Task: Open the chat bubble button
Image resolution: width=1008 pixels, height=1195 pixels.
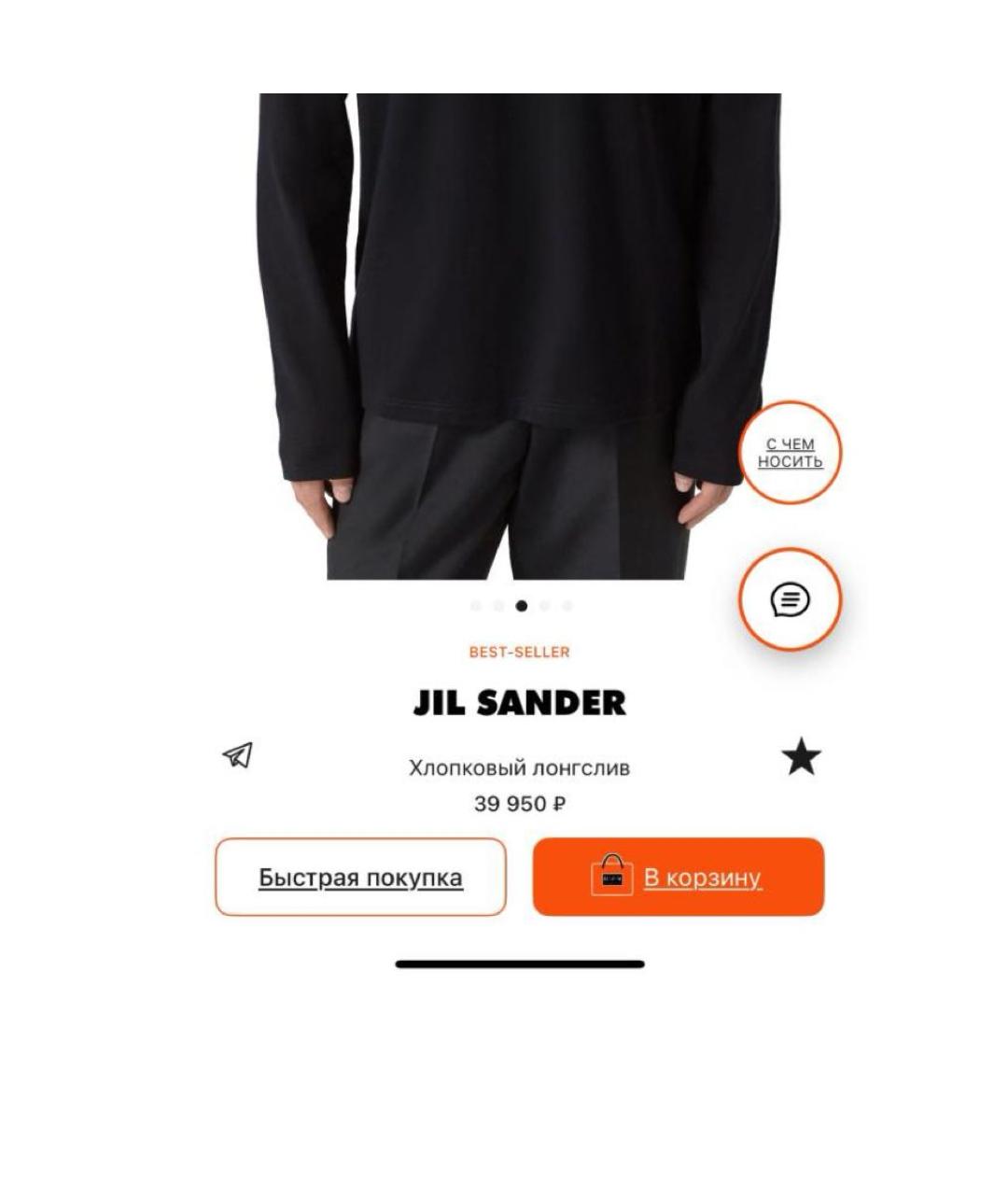Action: [x=790, y=599]
